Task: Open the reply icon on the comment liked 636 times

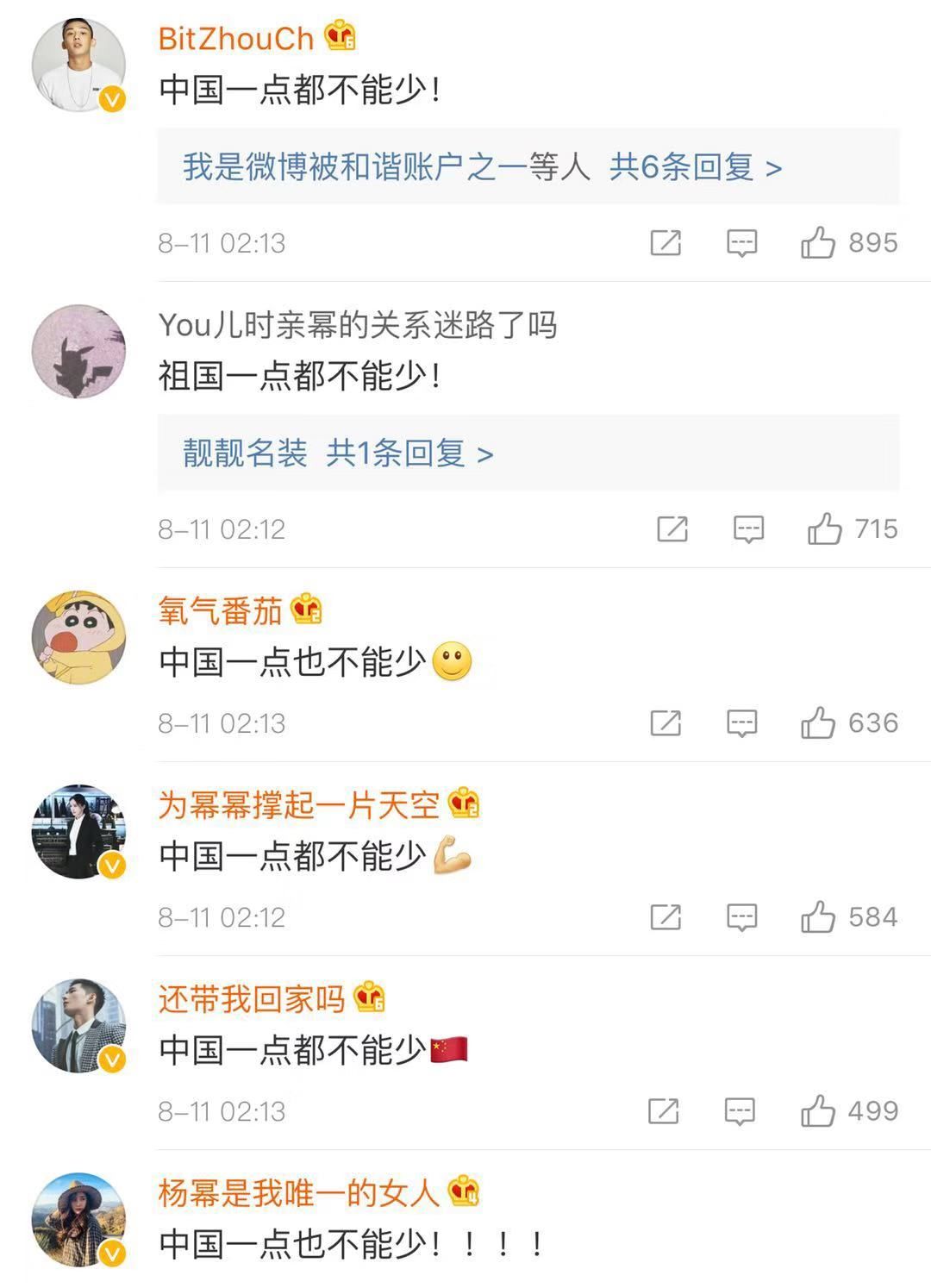Action: (x=743, y=723)
